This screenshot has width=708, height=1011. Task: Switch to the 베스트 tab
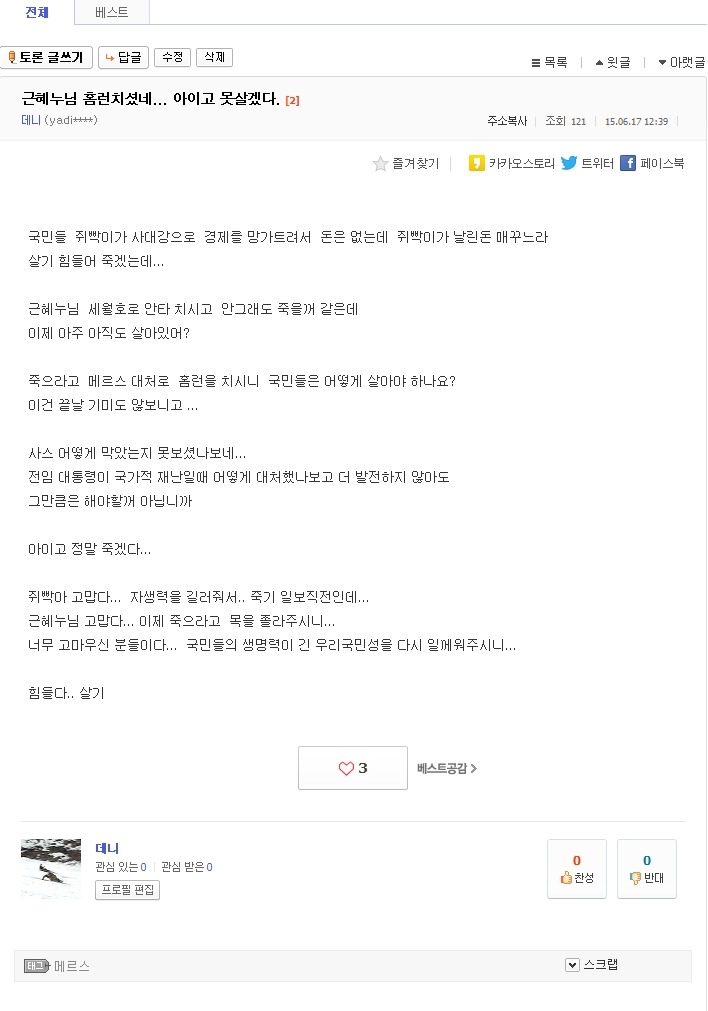coord(111,12)
